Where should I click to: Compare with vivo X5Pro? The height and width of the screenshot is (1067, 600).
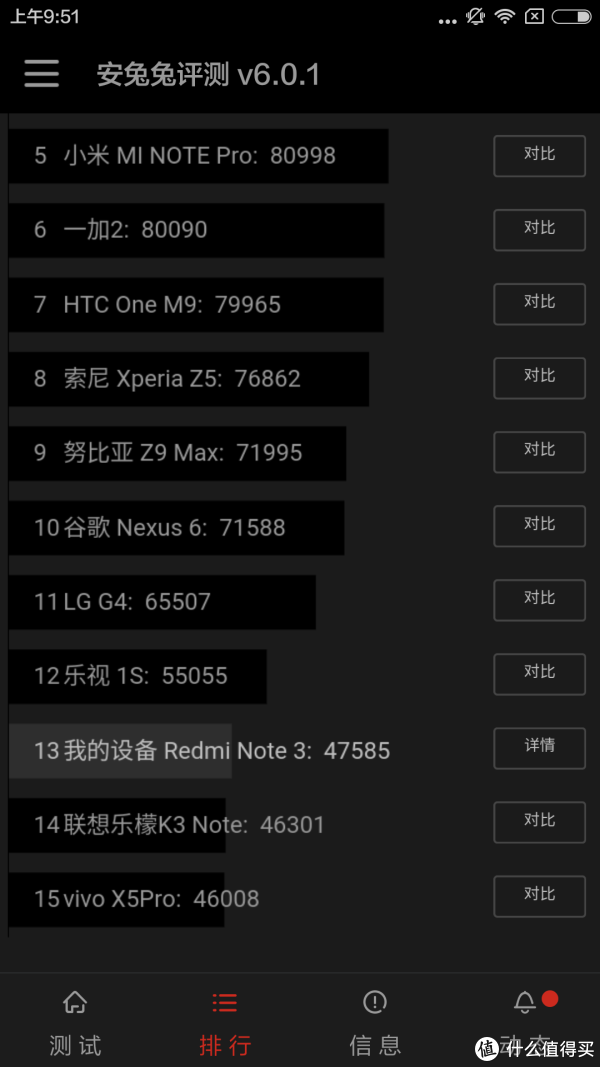[539, 897]
